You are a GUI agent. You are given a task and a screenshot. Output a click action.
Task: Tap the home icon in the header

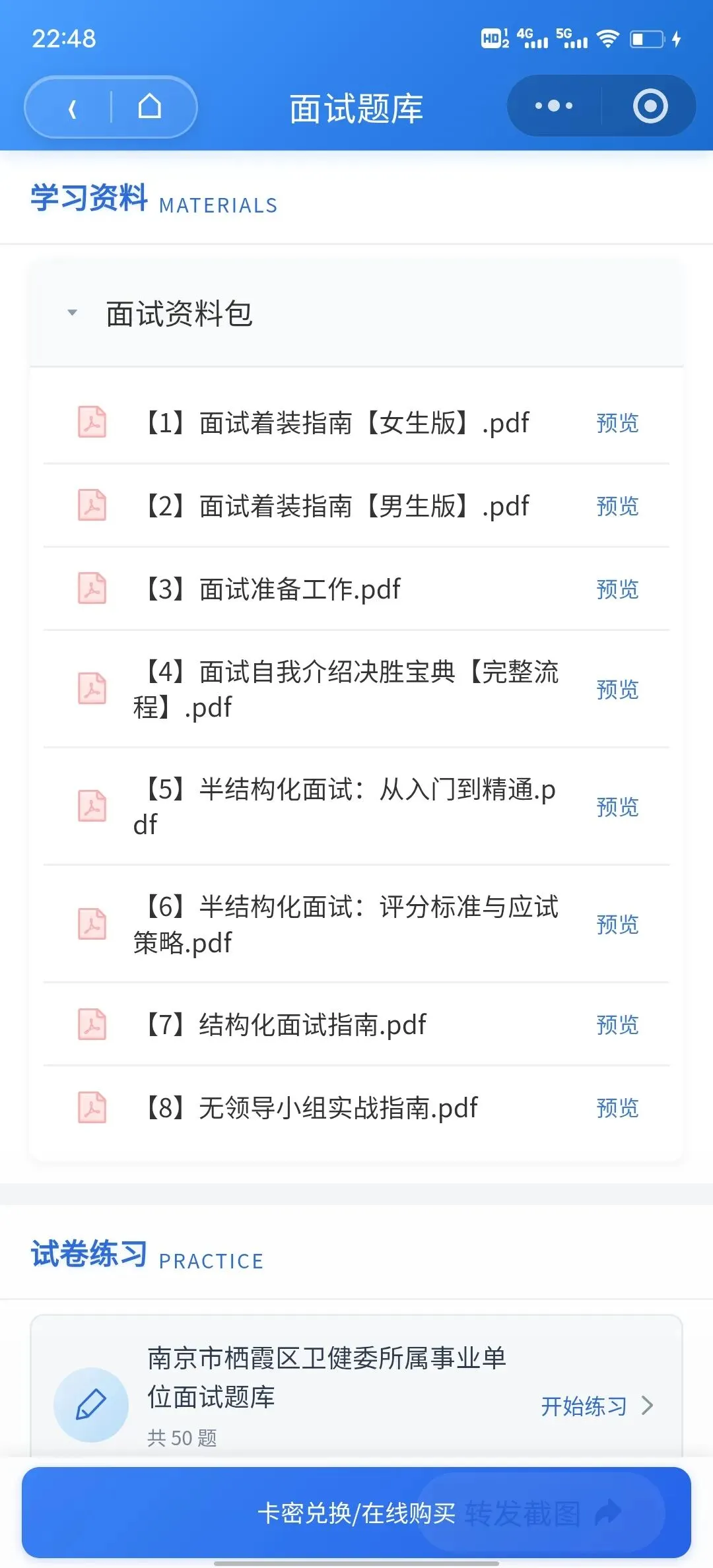[x=150, y=106]
